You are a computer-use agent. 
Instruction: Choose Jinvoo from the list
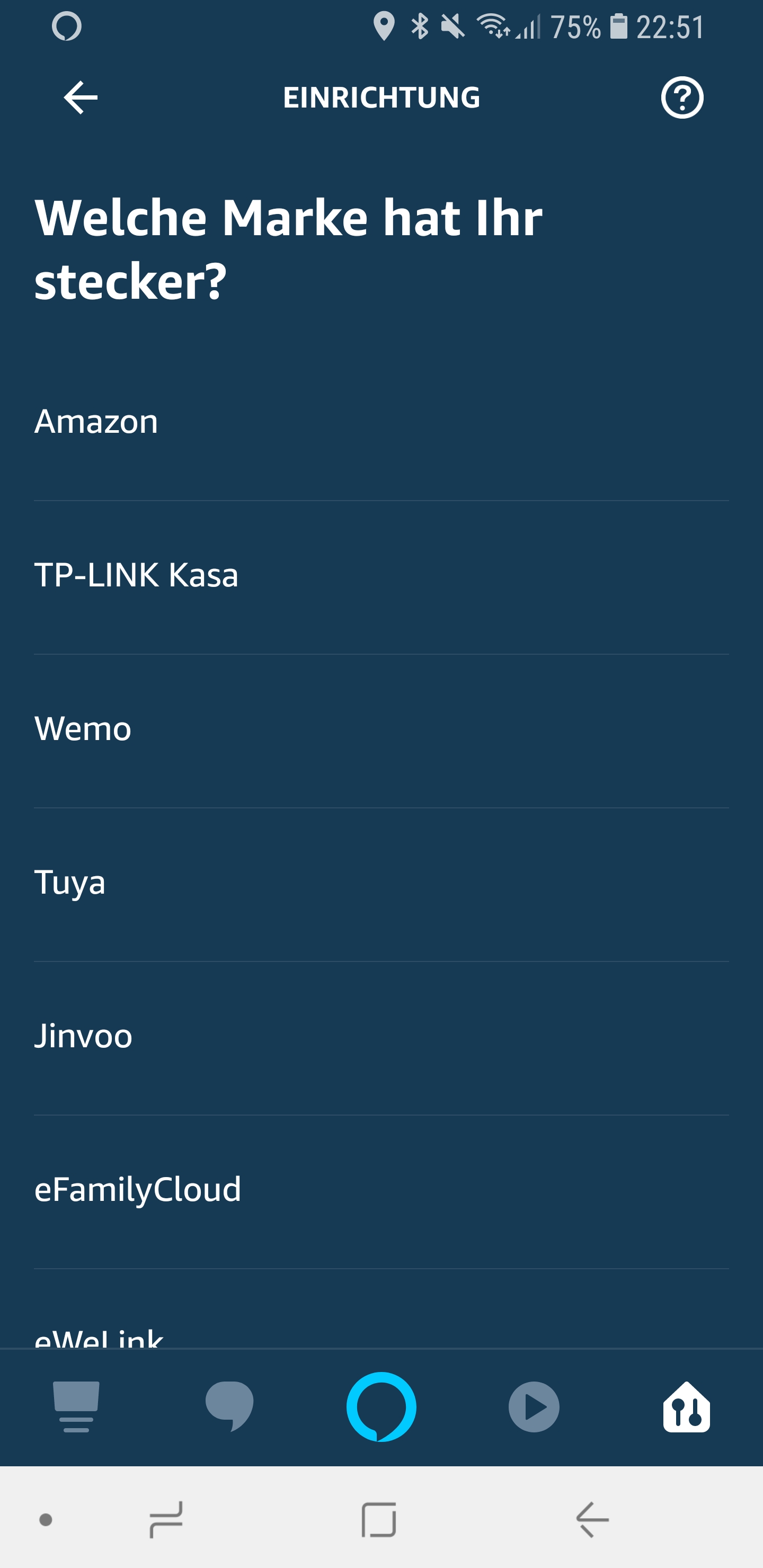click(381, 1036)
